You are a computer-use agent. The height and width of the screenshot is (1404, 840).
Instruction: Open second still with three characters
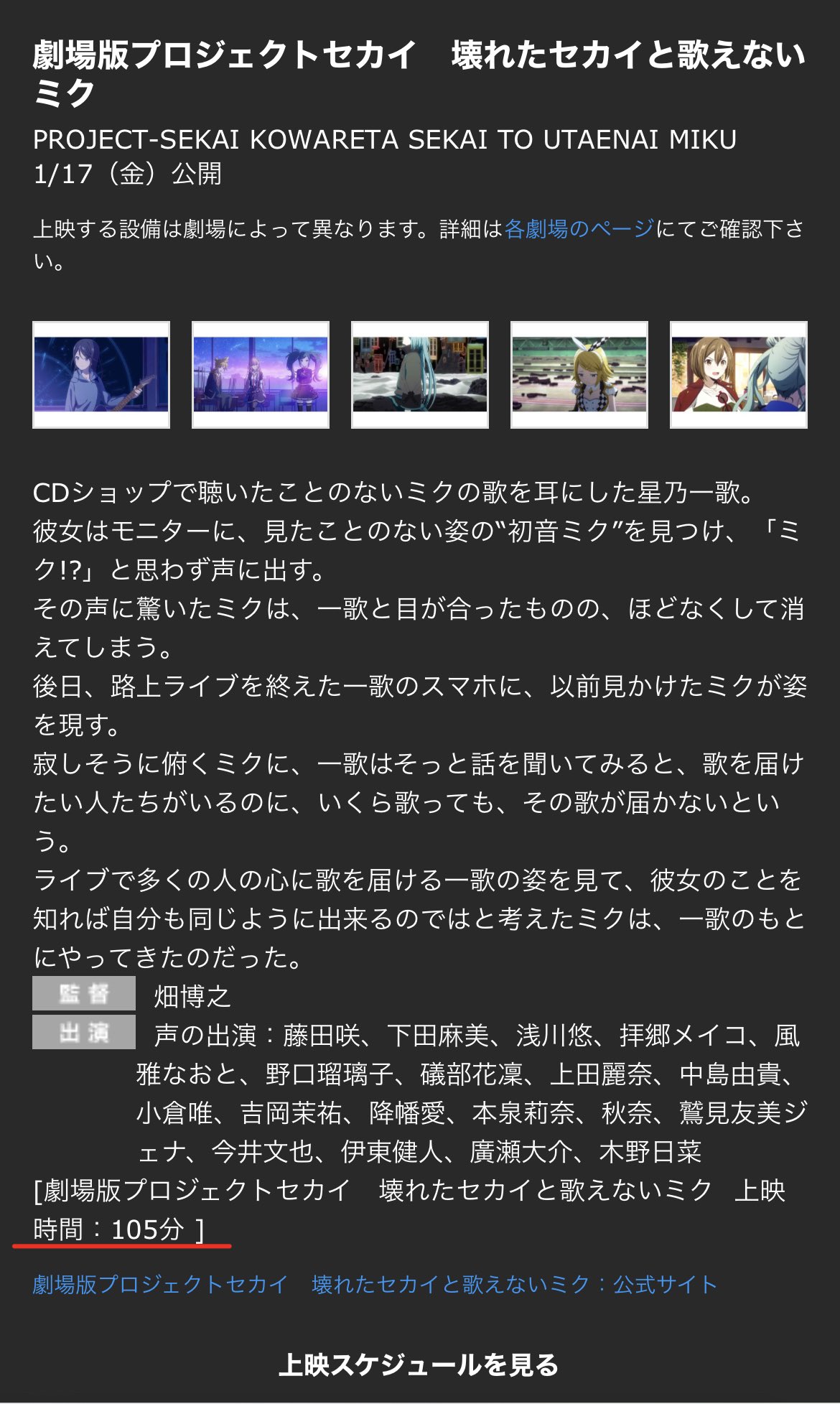261,374
